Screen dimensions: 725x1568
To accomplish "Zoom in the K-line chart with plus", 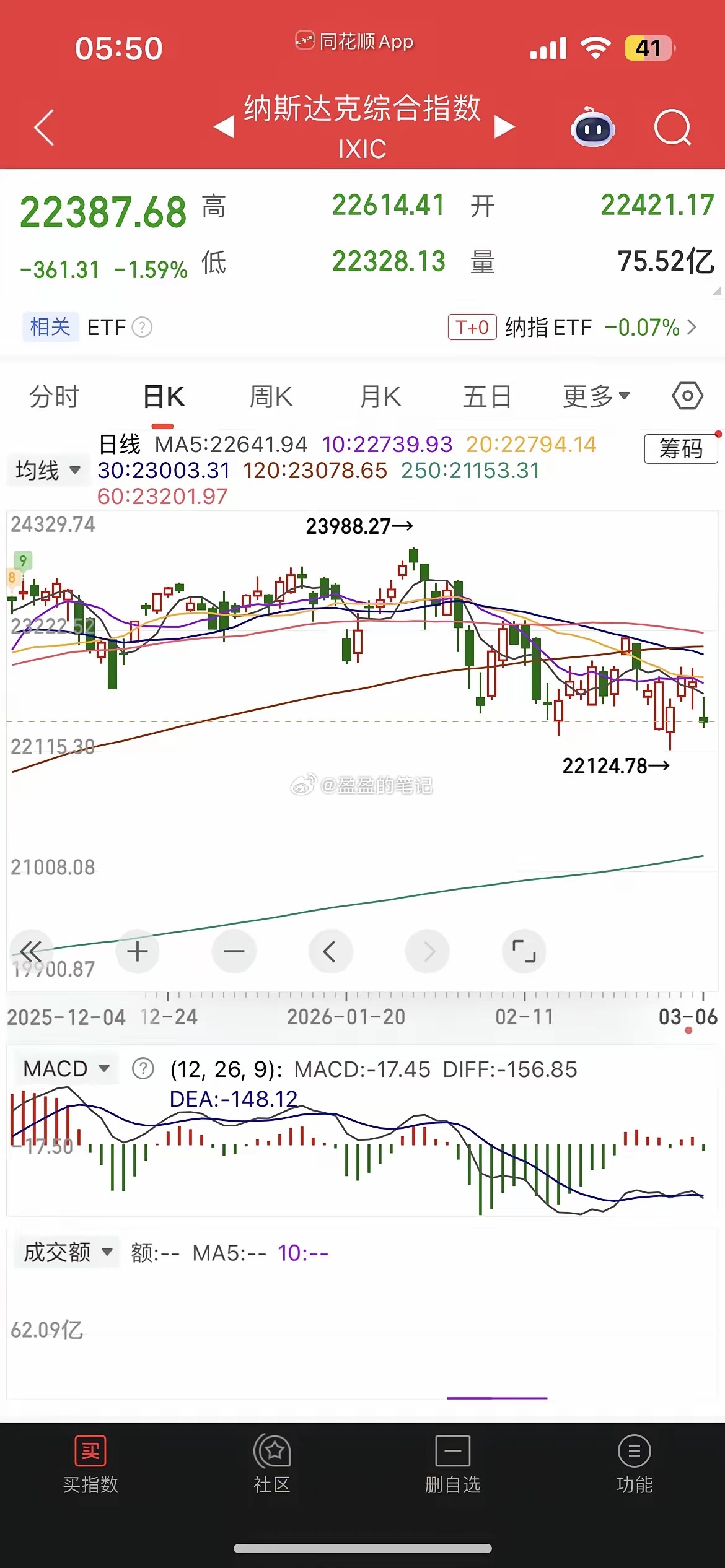I will tap(138, 951).
